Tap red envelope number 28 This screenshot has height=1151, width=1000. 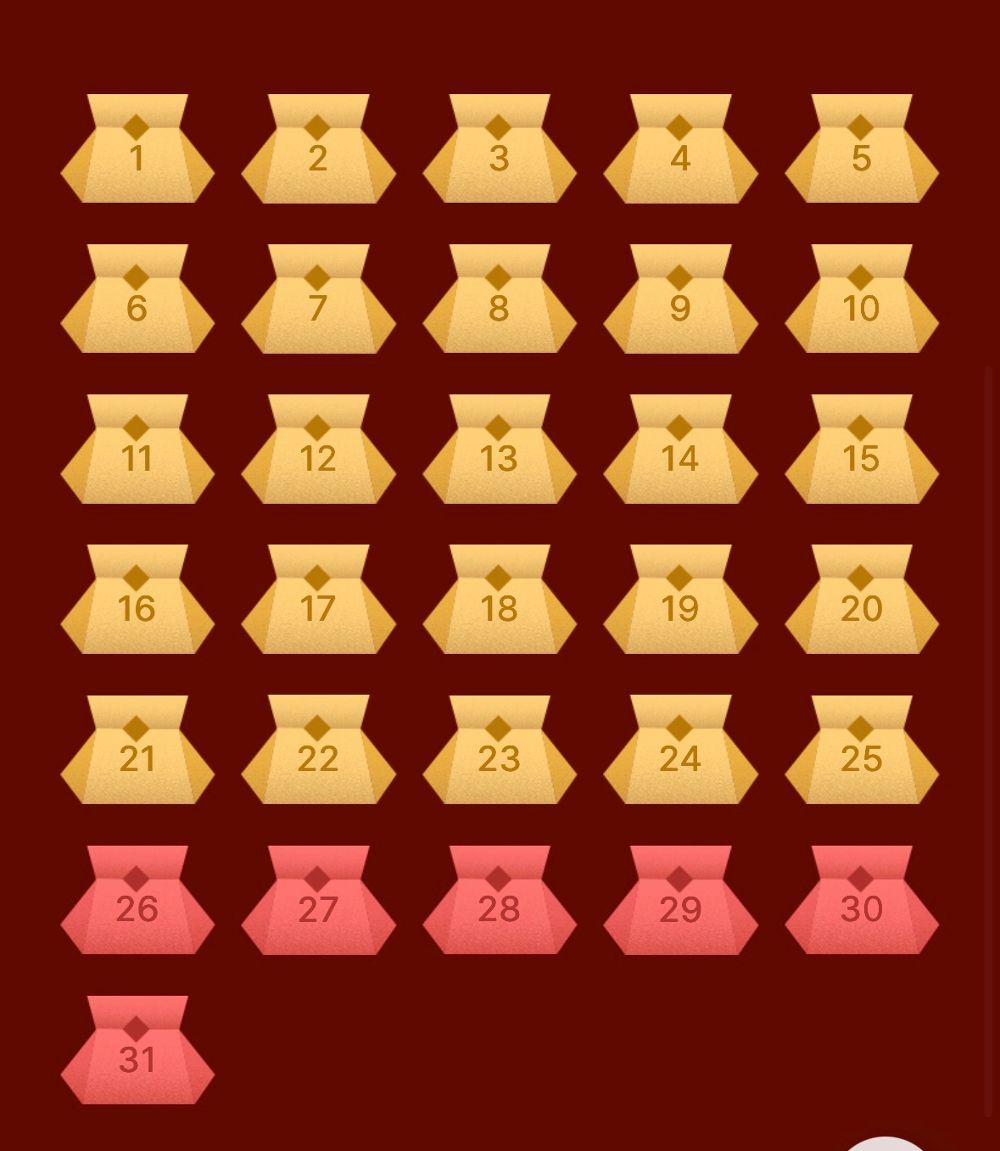[x=499, y=900]
